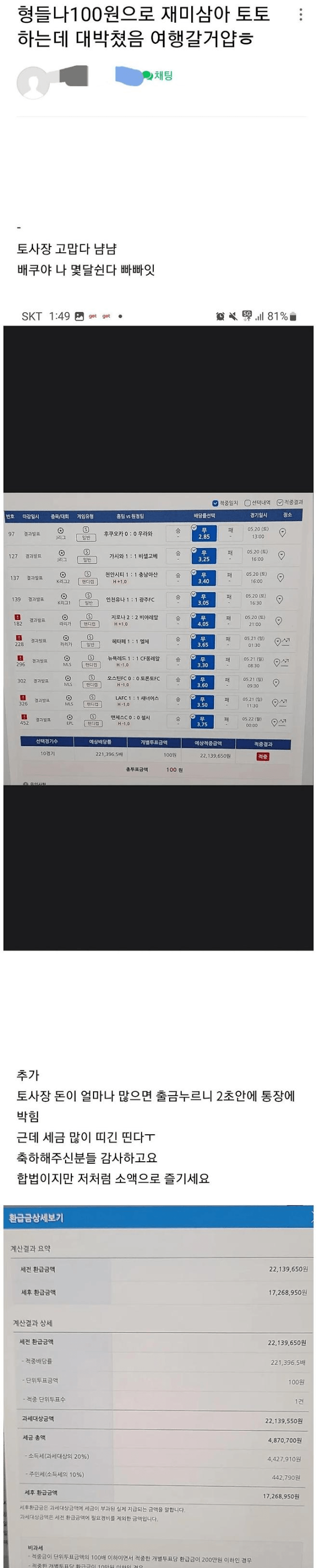This screenshot has height=1568, width=317.
Task: View the betting slip screenshot image
Action: [158, 638]
